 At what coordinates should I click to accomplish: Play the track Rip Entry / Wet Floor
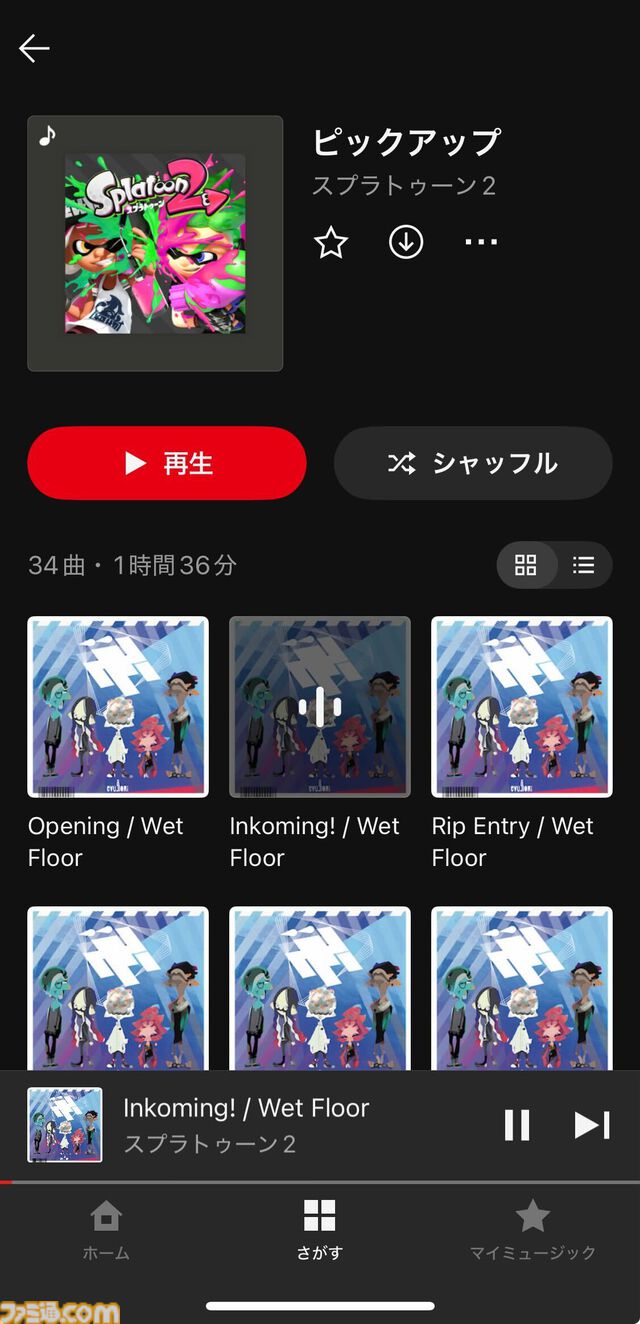click(x=522, y=707)
